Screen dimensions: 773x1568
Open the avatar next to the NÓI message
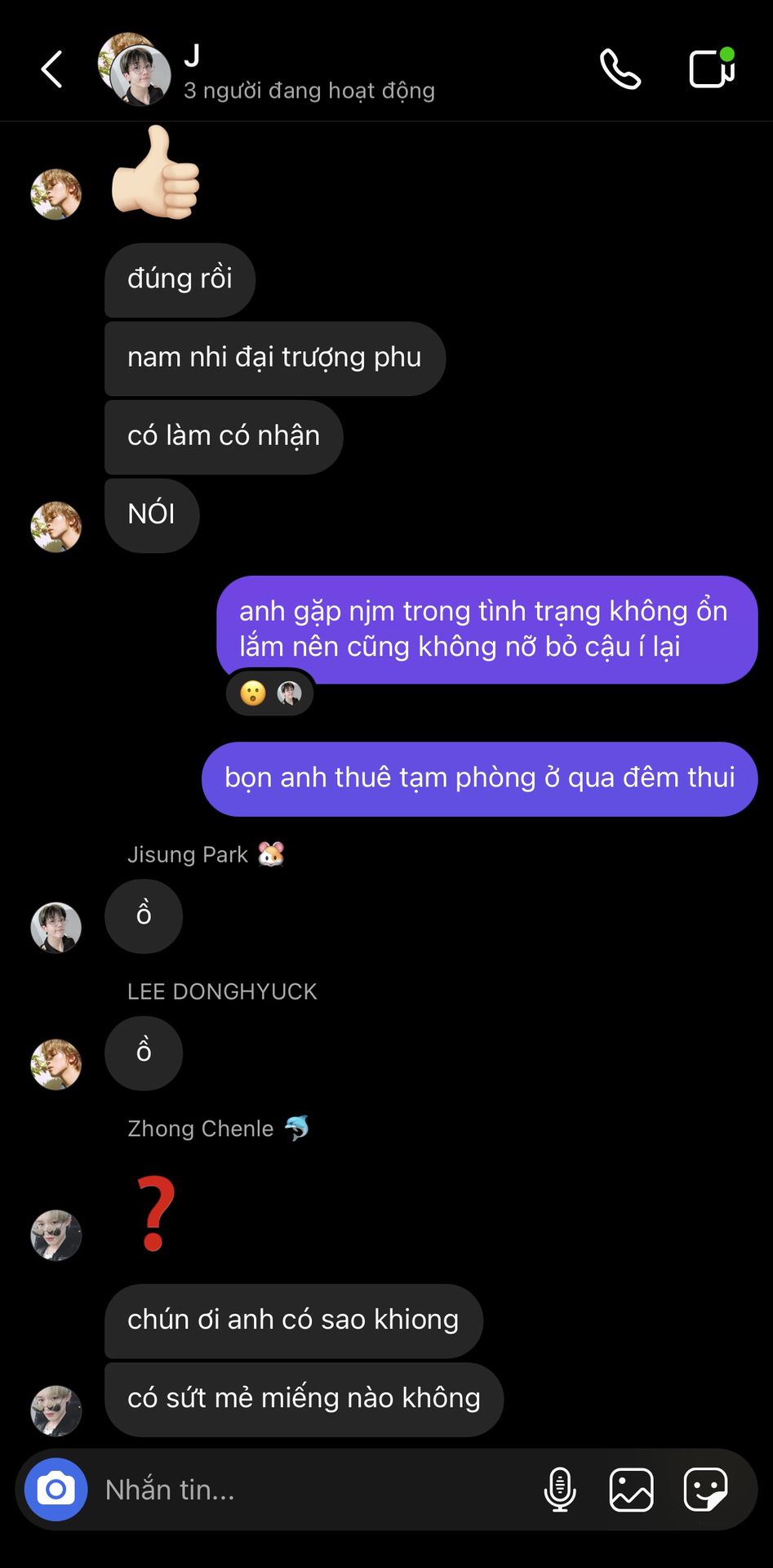coord(56,527)
